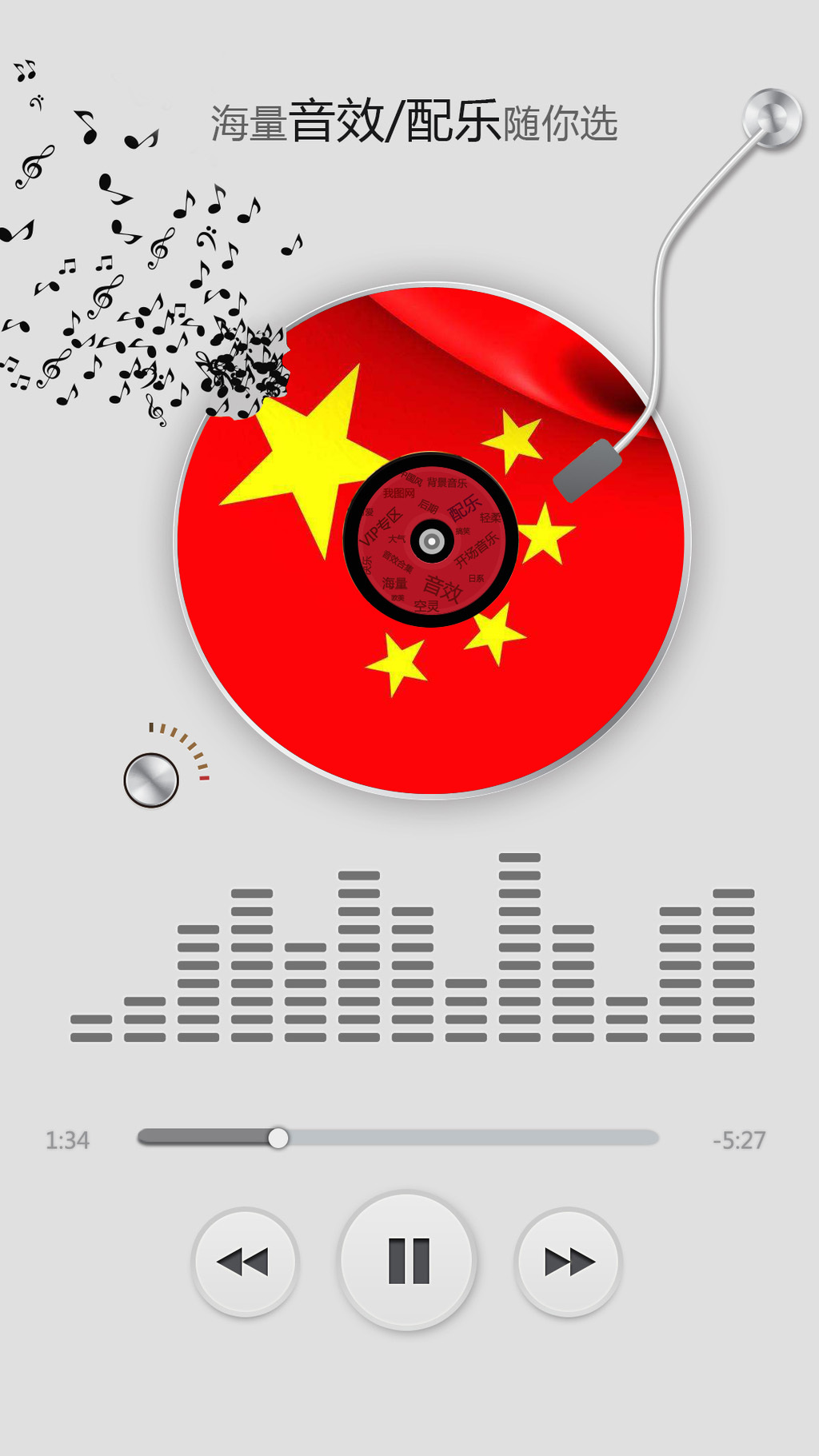Toggle the volume knob on the left

pyautogui.click(x=153, y=777)
